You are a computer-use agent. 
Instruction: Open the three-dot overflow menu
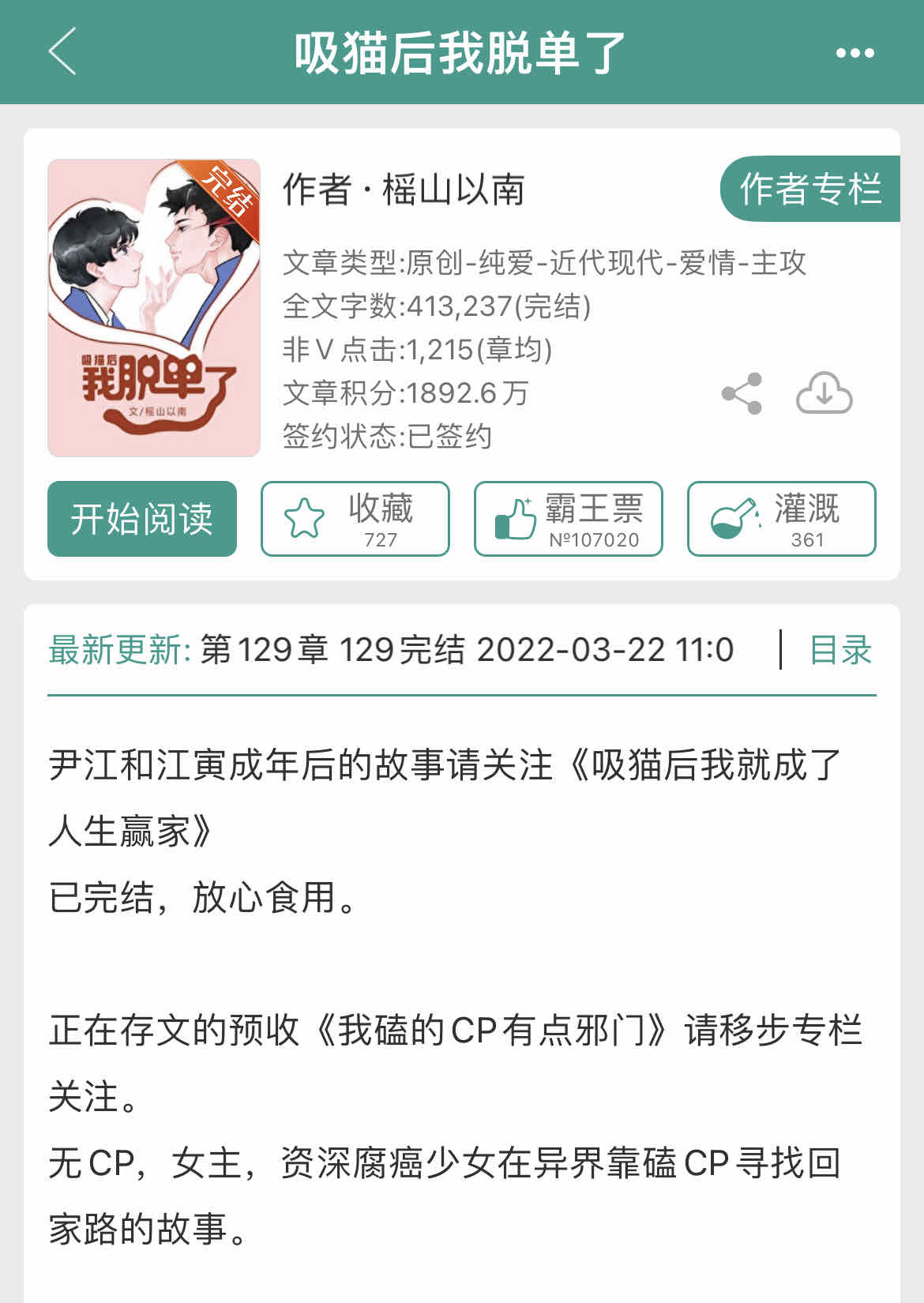855,53
